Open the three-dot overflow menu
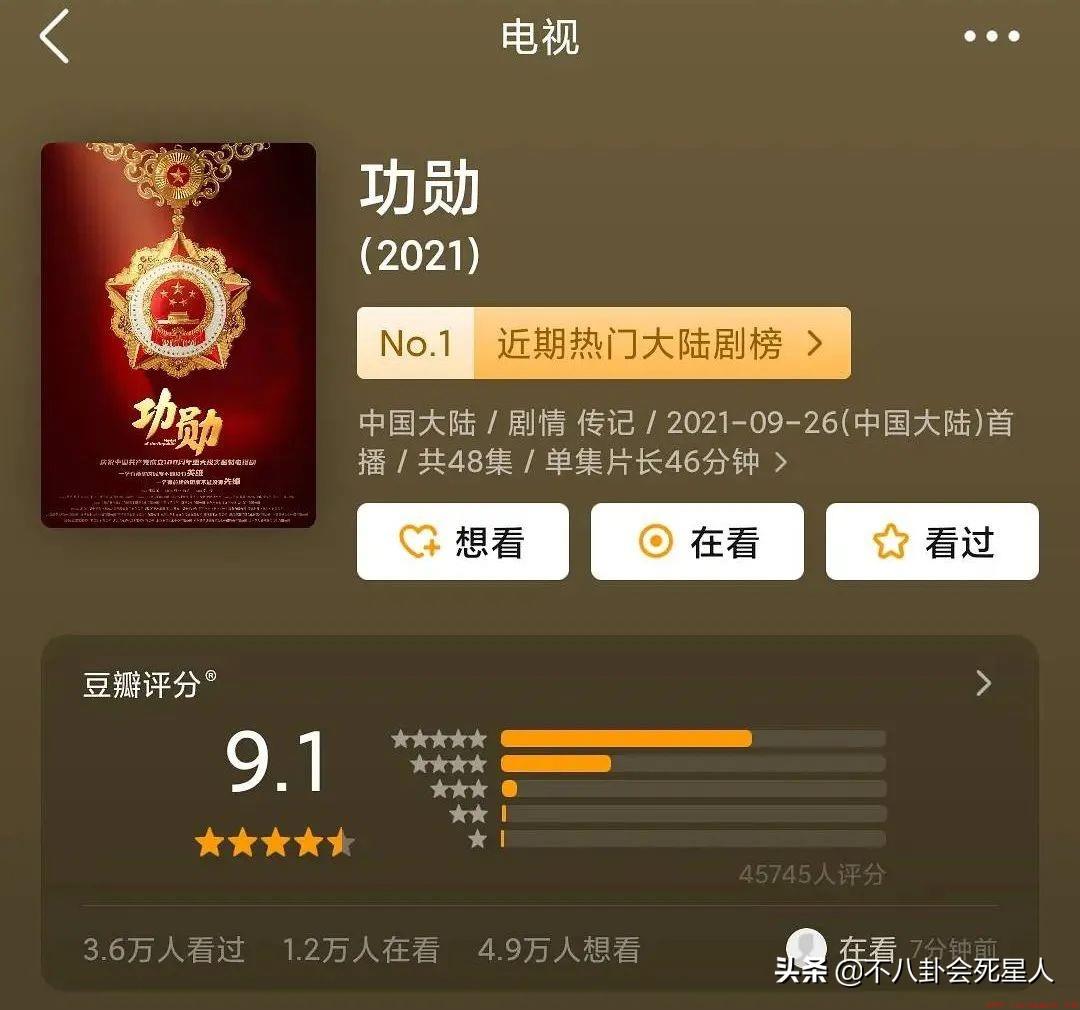1080x1010 pixels. [991, 37]
